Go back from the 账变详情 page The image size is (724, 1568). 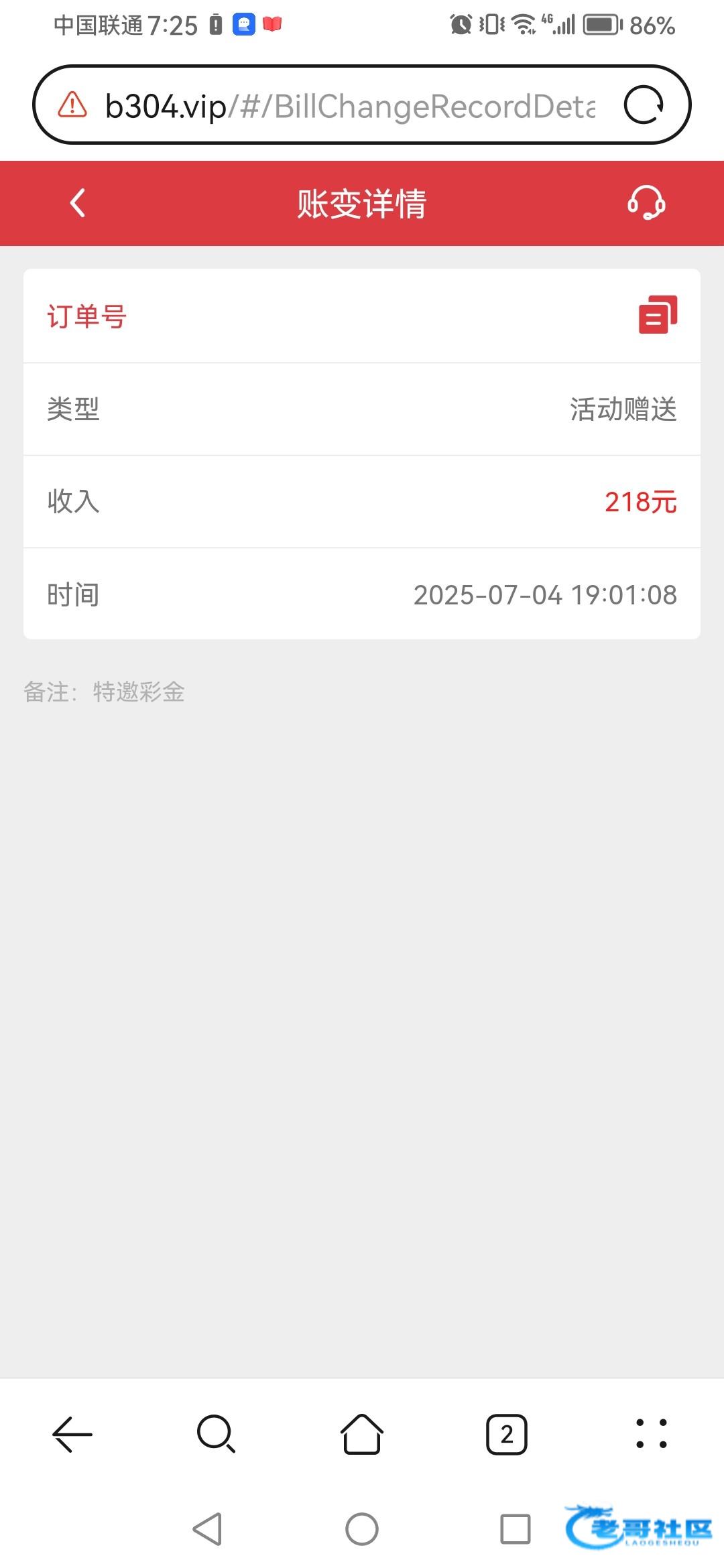[78, 203]
